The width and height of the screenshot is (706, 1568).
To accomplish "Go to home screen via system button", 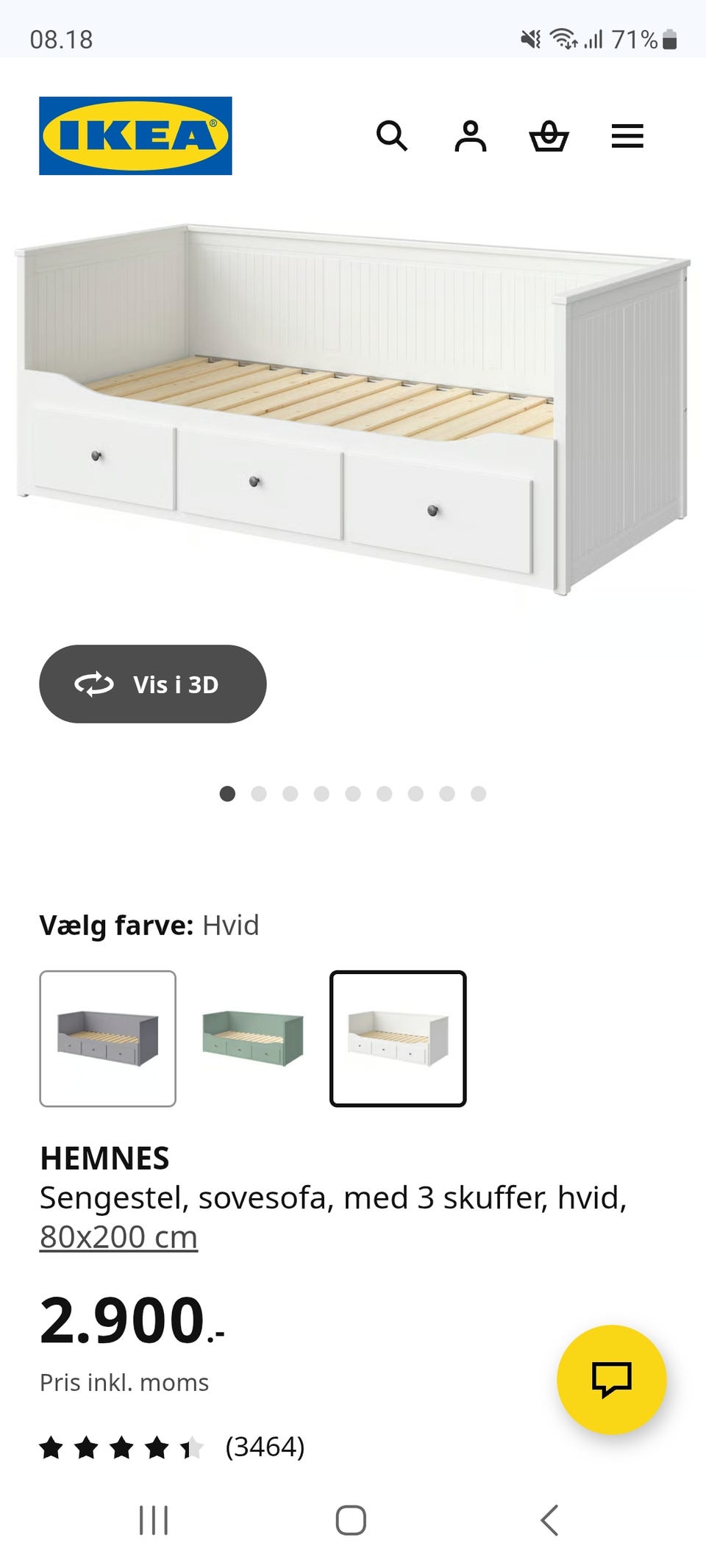I will pyautogui.click(x=351, y=1519).
